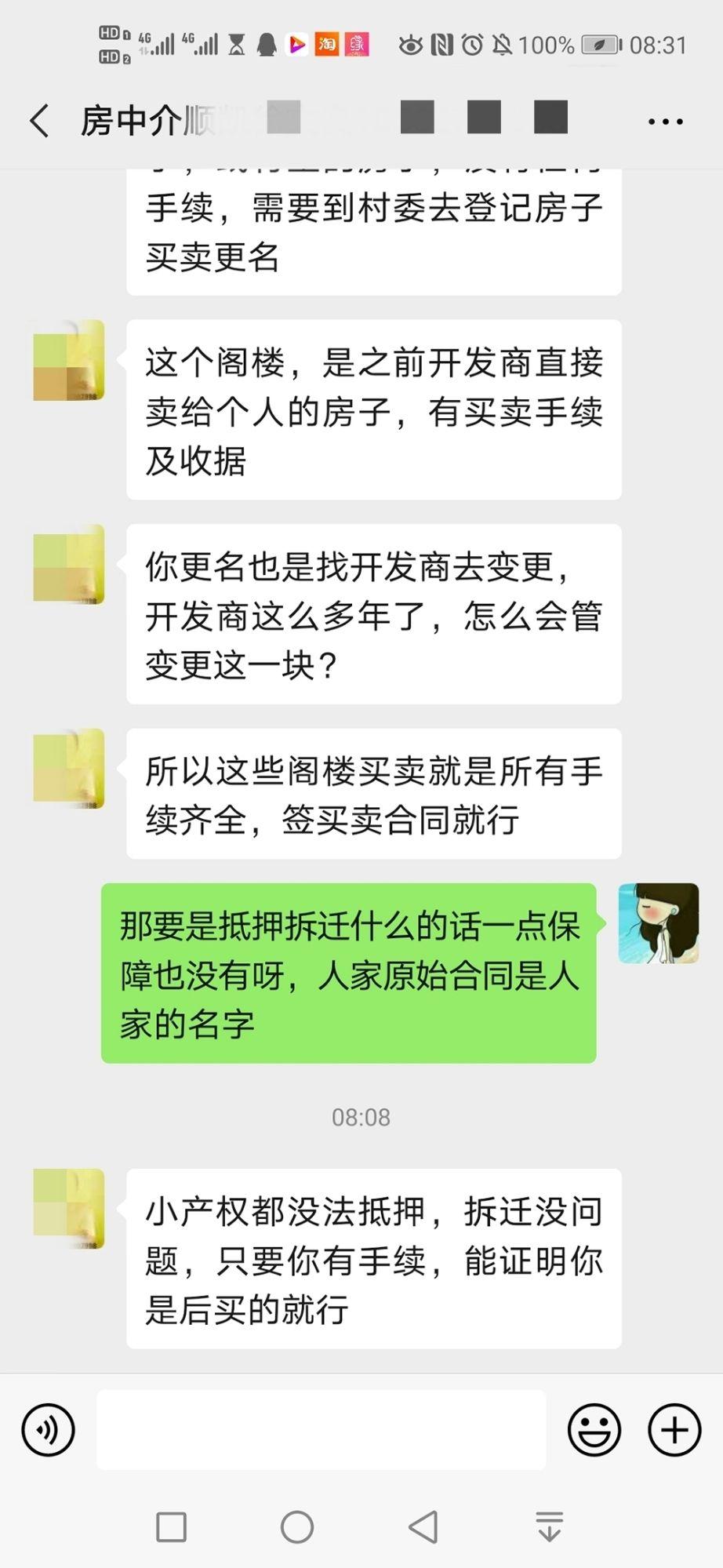The height and width of the screenshot is (1568, 723).
Task: Open recent apps with the square button
Action: pos(171,1527)
